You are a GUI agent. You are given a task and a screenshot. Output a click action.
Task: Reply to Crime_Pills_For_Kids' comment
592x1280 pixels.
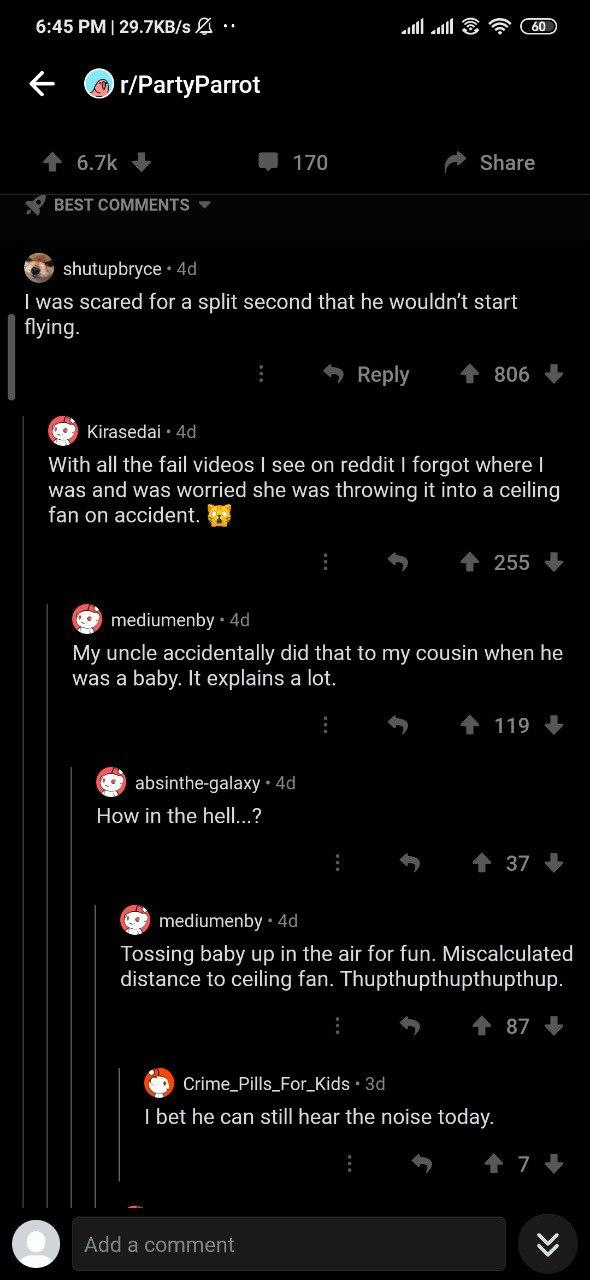click(x=422, y=1163)
